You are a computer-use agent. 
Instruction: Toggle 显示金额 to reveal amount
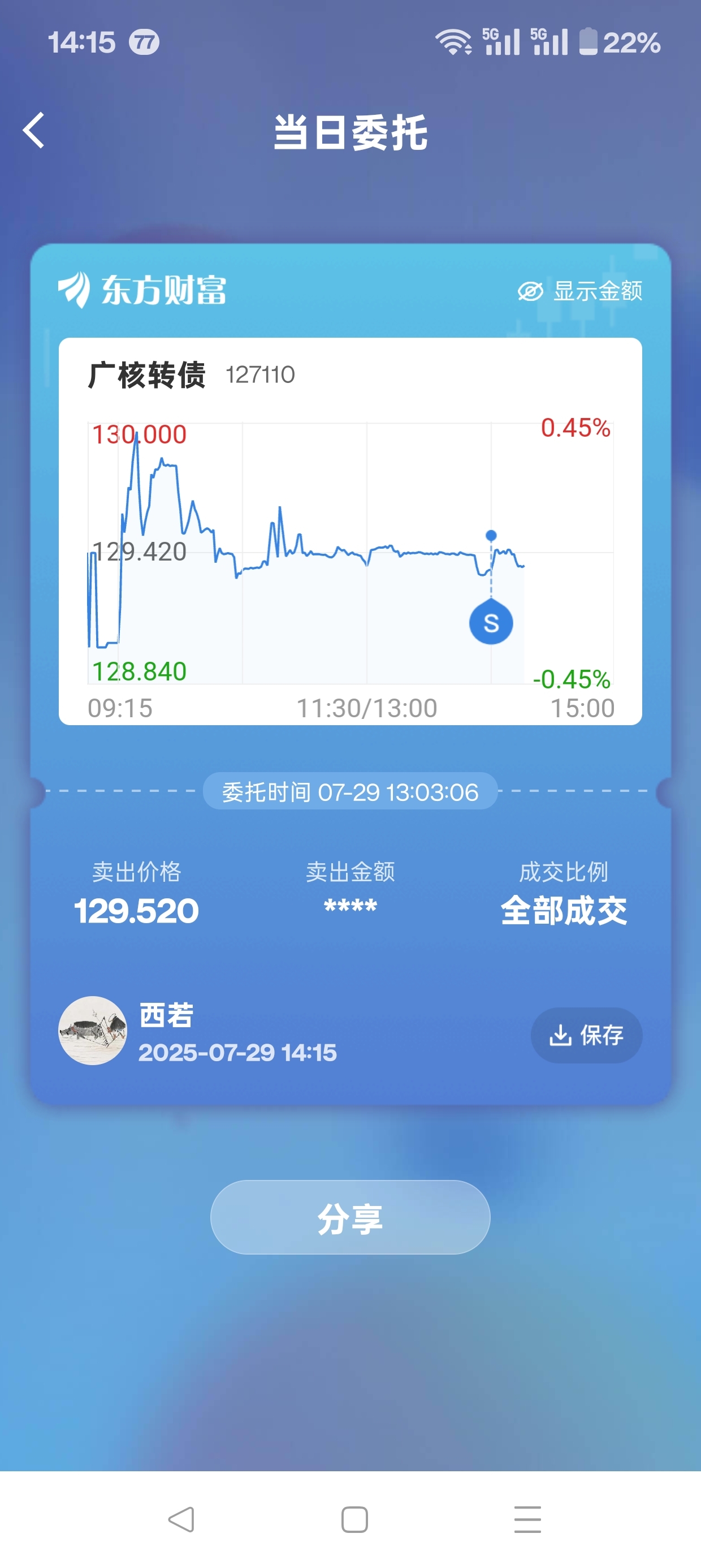580,291
